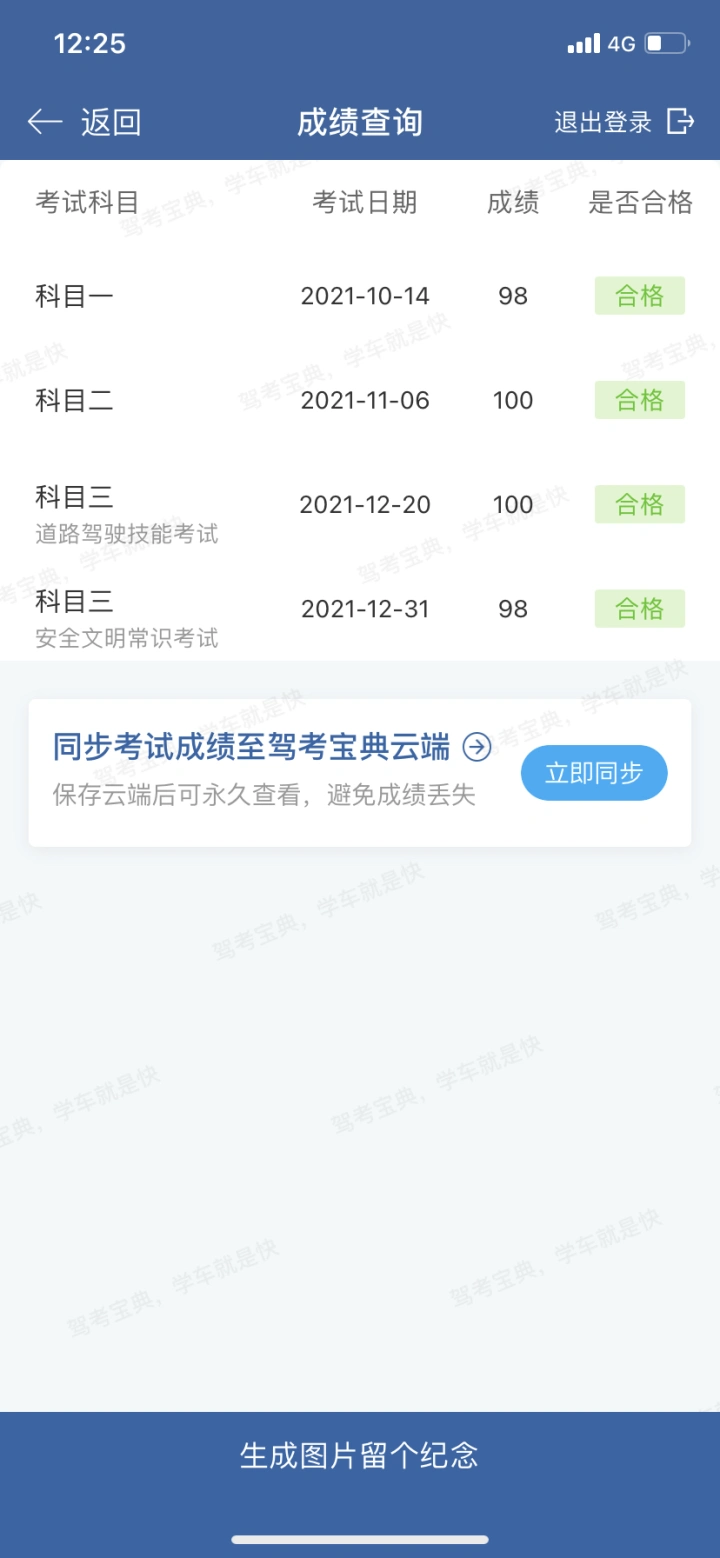Open the circled arrow next to 同步考试成绩至驾考宝典云端
720x1558 pixels.
[x=477, y=747]
